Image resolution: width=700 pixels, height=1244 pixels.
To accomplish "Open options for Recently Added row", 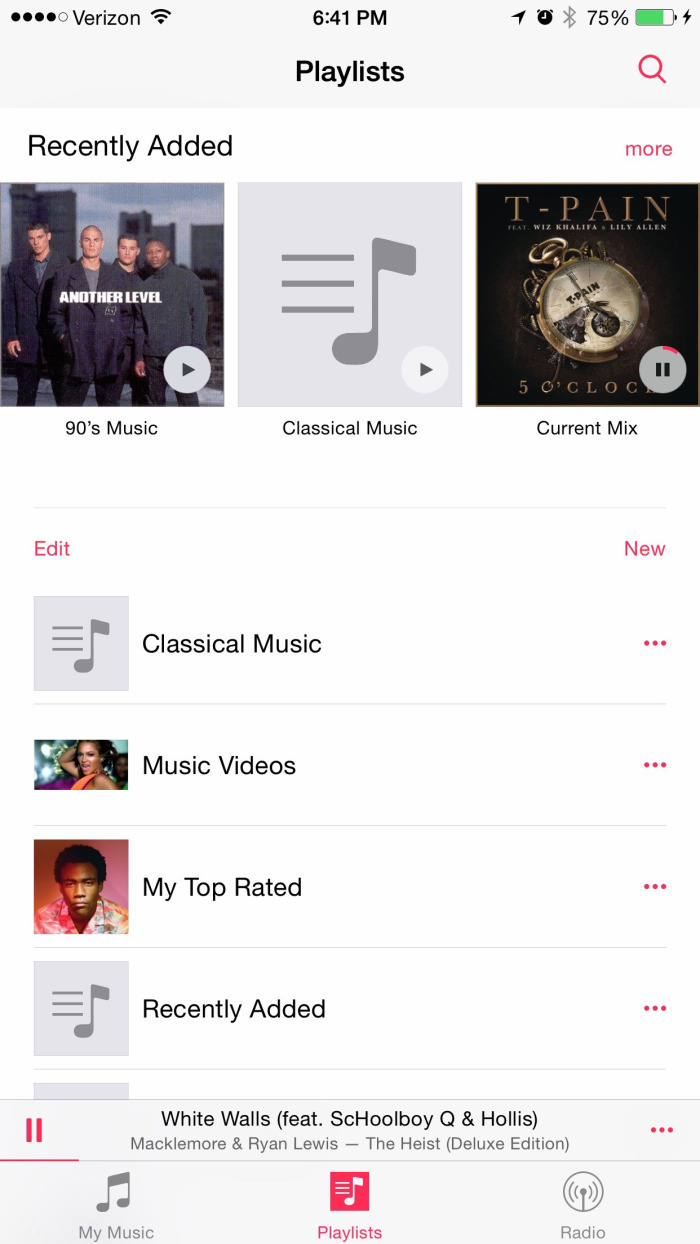I will 655,1009.
